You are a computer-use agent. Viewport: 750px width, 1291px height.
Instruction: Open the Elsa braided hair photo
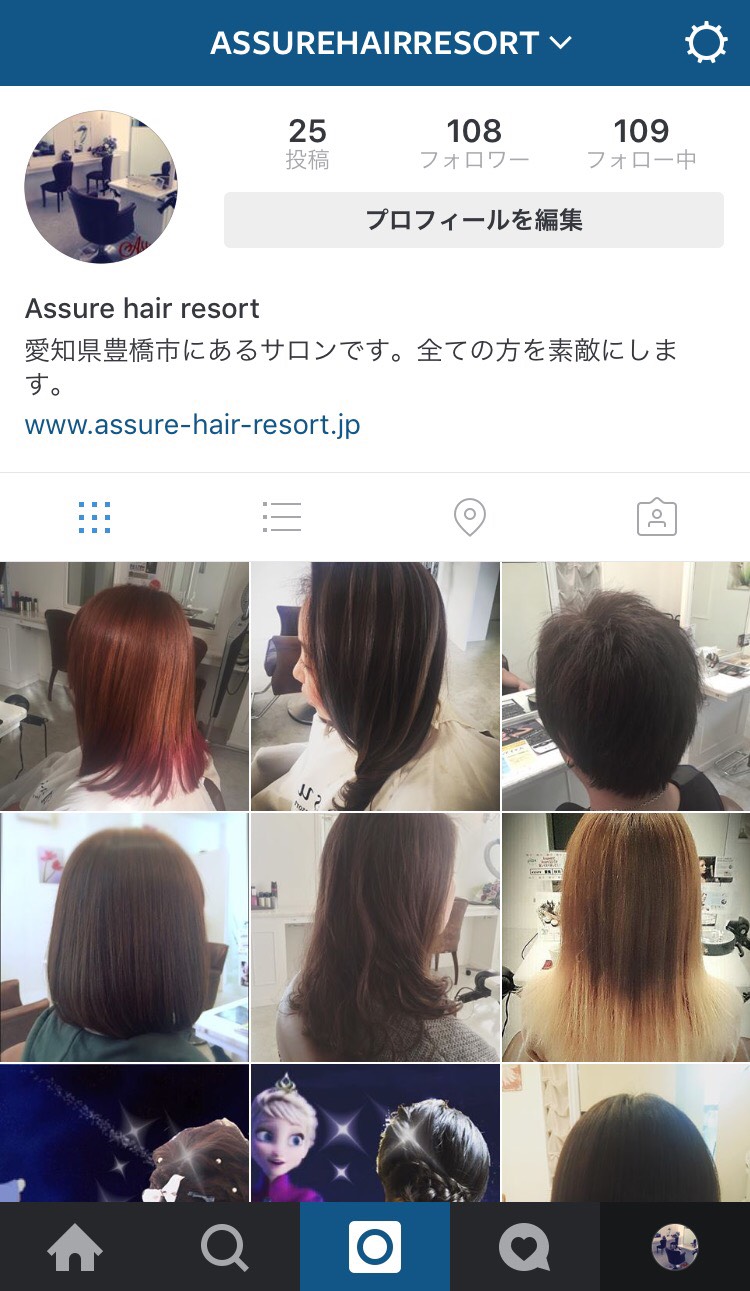click(x=375, y=1133)
